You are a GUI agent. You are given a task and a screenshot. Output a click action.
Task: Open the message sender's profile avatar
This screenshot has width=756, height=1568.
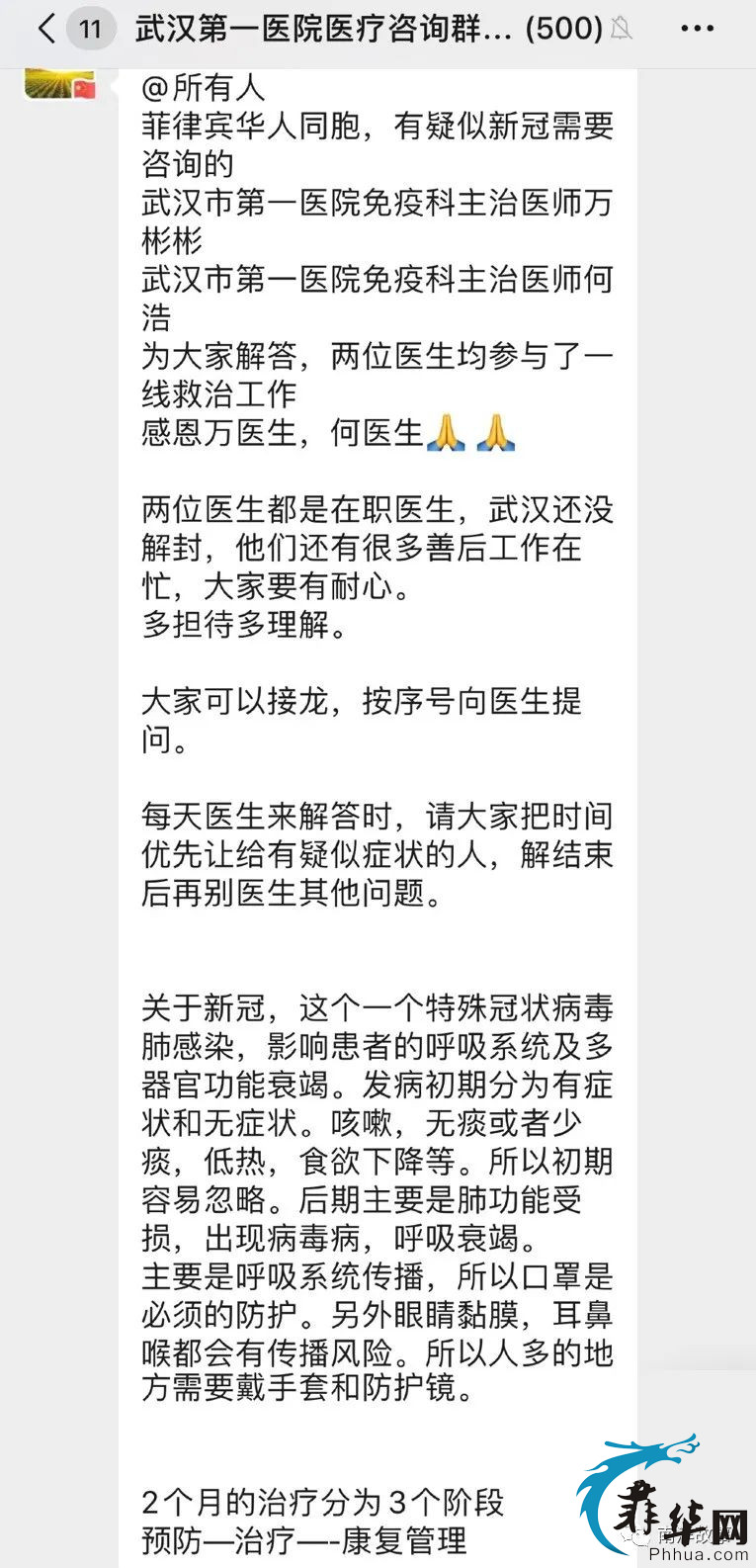coord(59,84)
